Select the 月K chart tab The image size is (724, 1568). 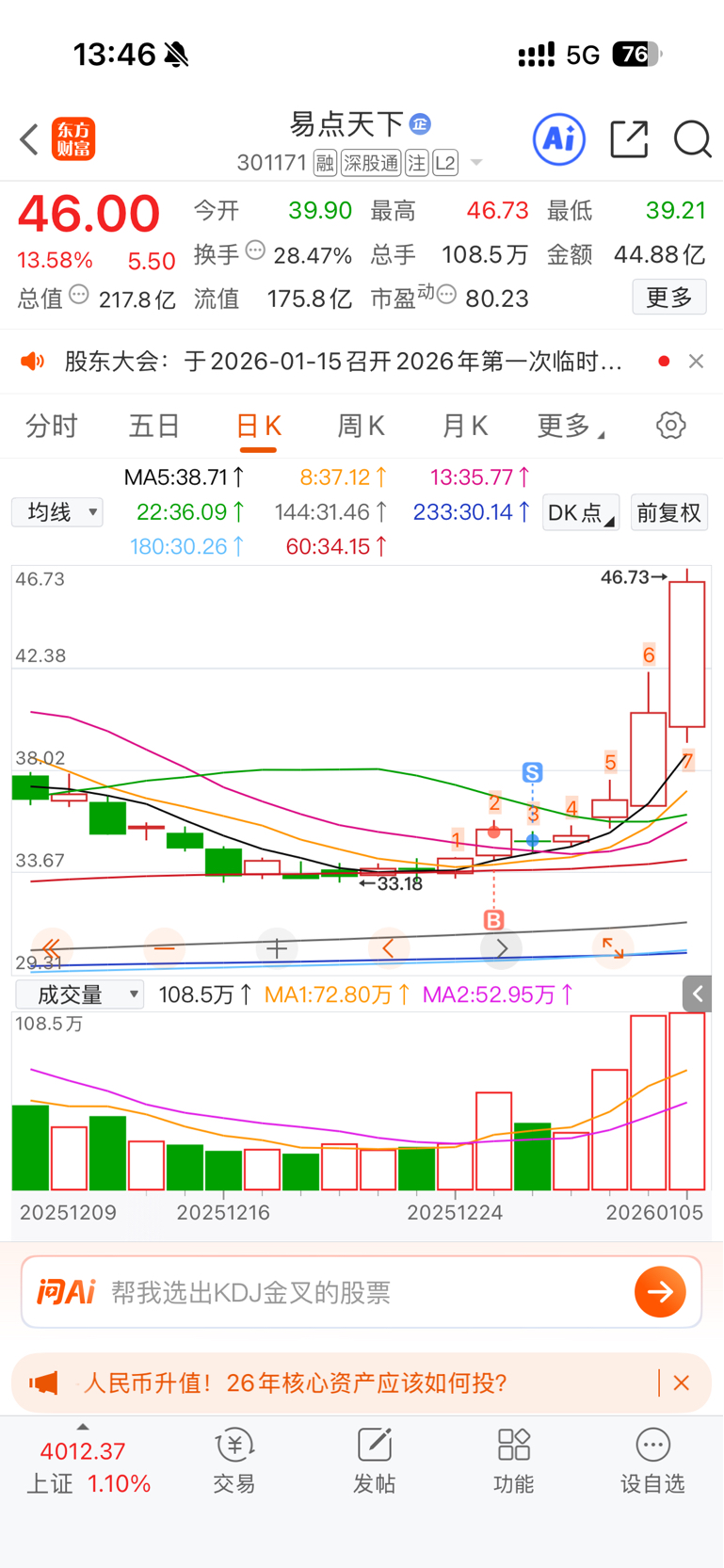pos(464,427)
